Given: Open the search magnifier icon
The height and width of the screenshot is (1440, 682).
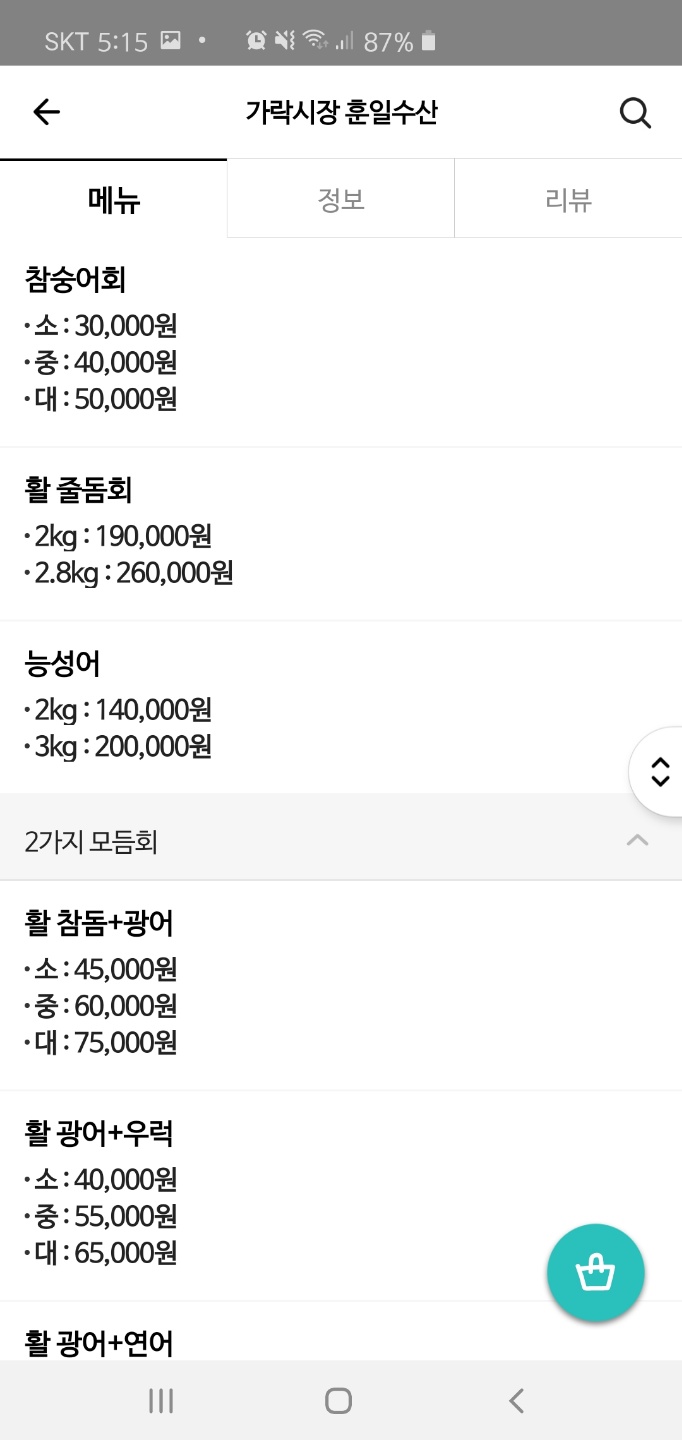Looking at the screenshot, I should click(635, 113).
